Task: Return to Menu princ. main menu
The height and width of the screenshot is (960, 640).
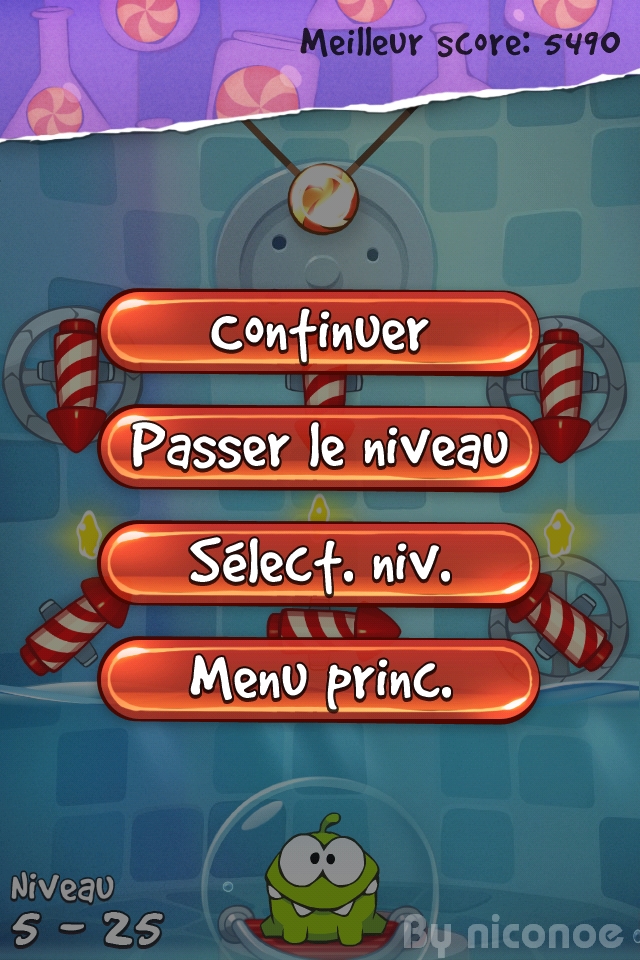Action: point(319,678)
